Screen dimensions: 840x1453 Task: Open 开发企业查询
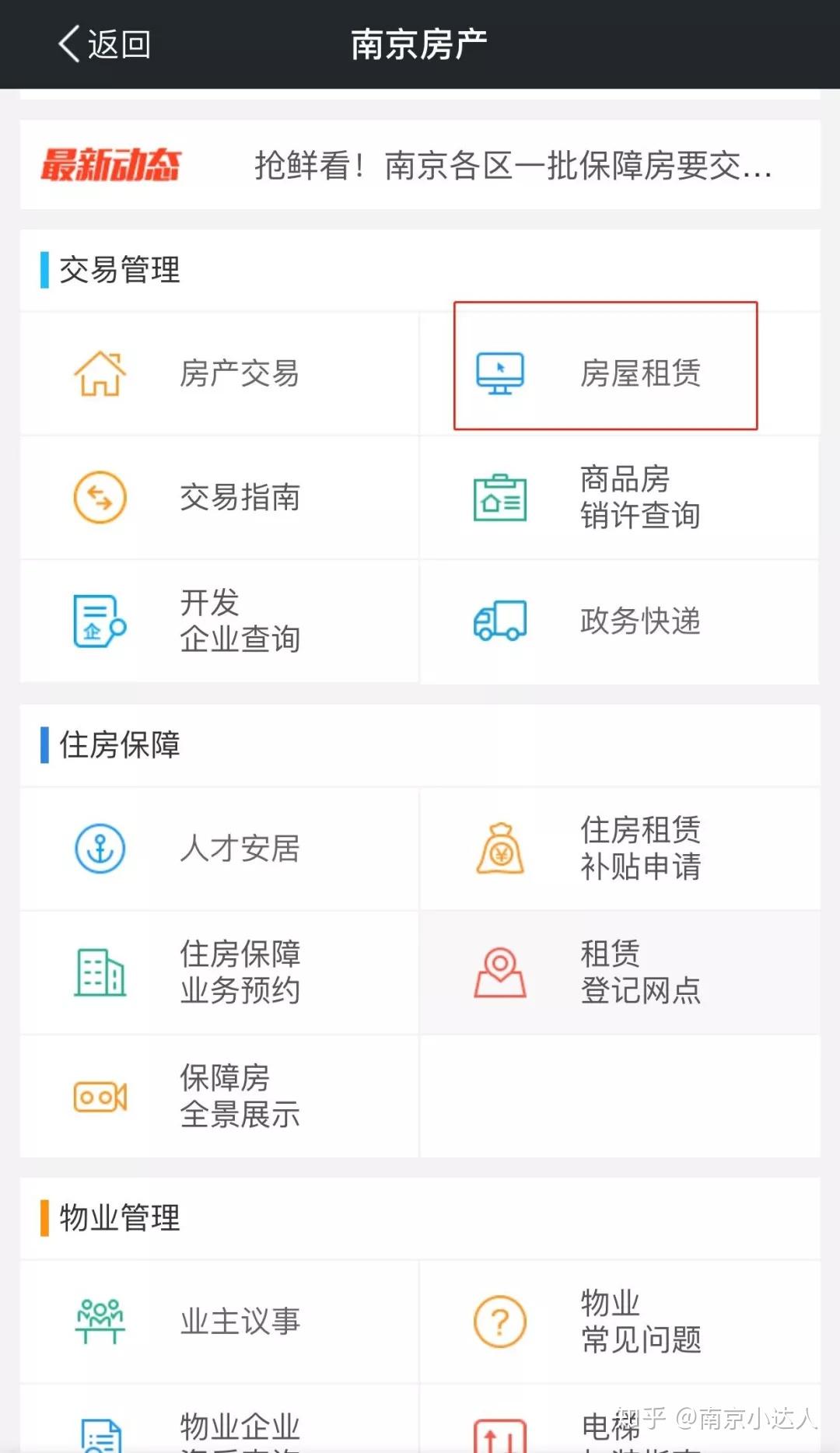(x=219, y=621)
